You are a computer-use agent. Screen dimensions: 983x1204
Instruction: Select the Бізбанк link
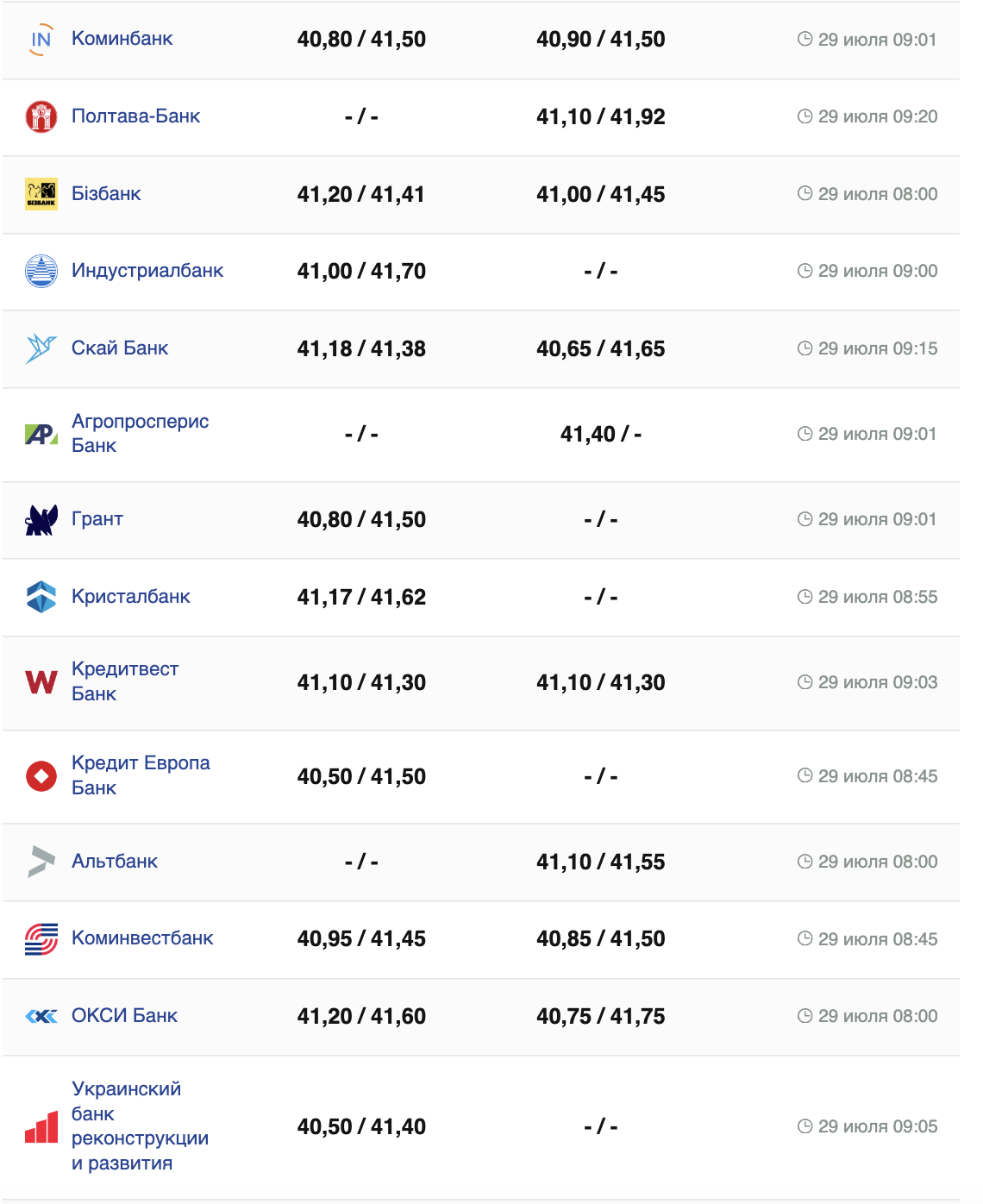tap(106, 194)
